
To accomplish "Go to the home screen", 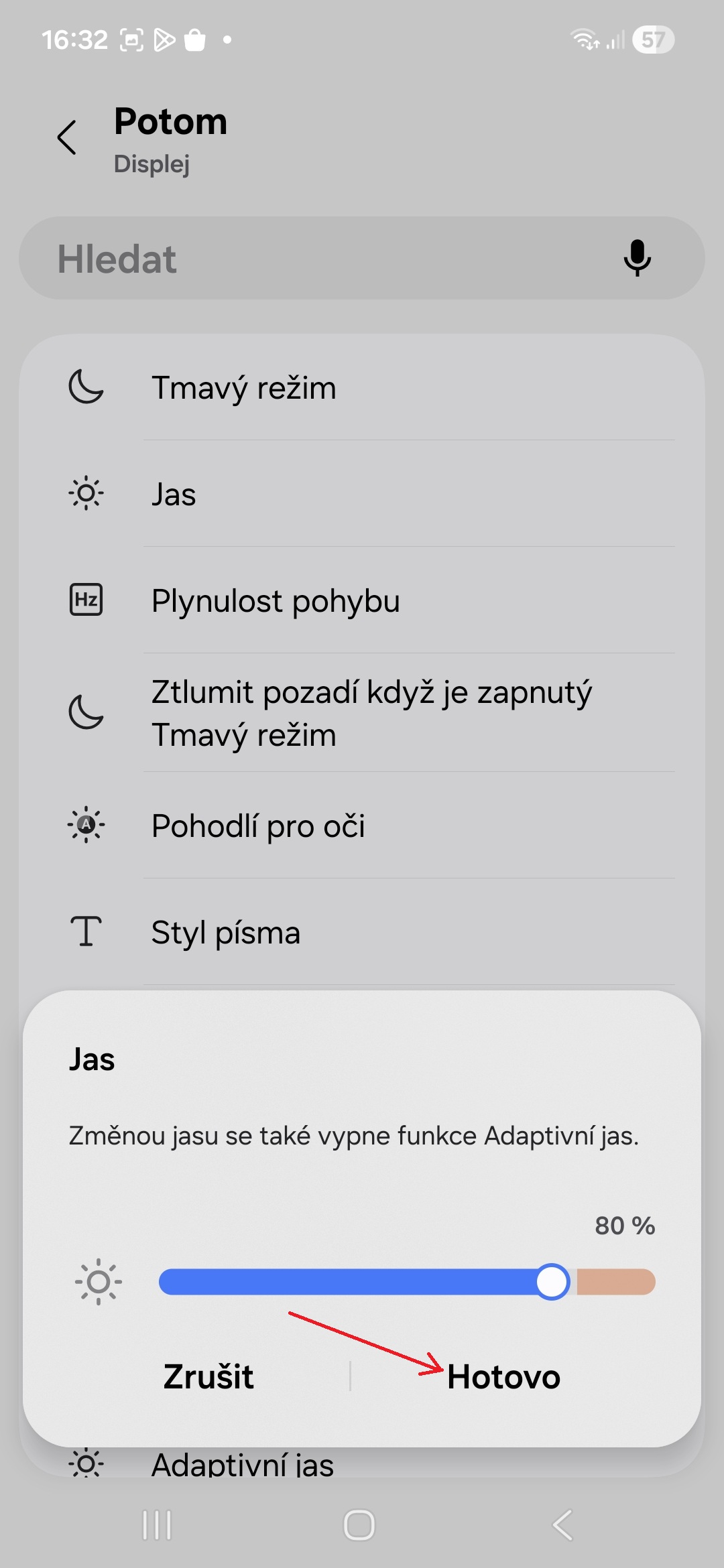I will click(359, 1525).
